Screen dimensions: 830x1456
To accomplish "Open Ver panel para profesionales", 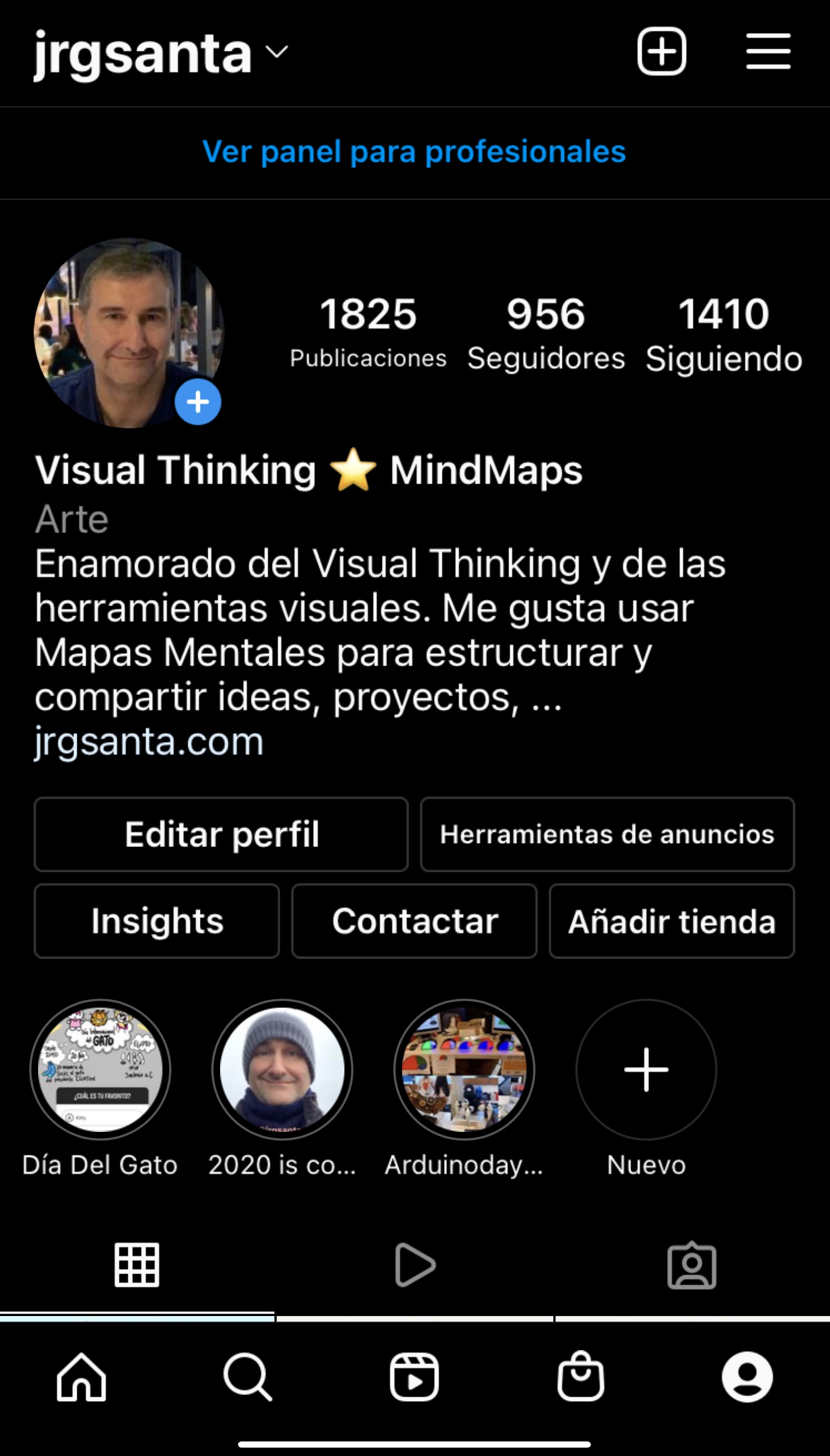I will 414,152.
